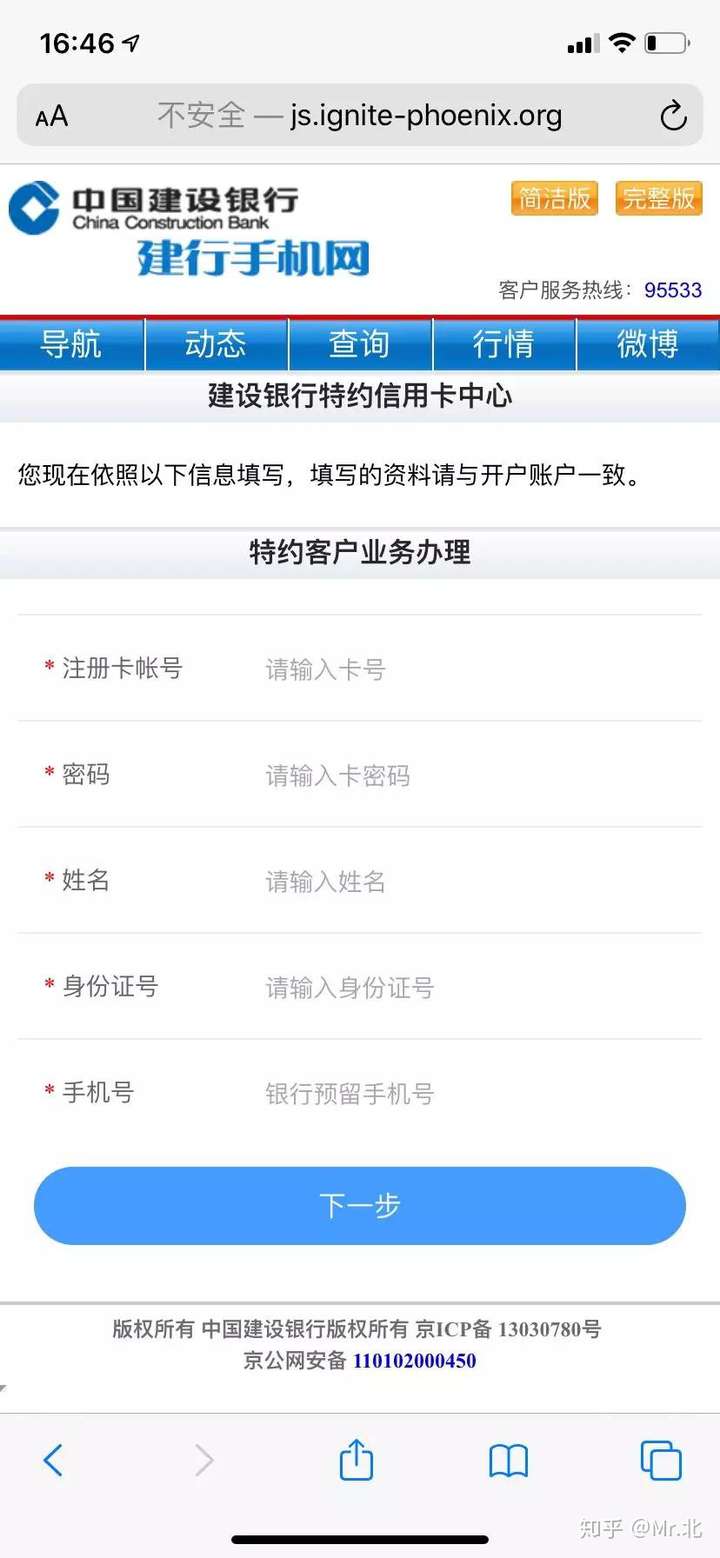This screenshot has height=1558, width=720.
Task: Open the 行情 tab
Action: [504, 344]
